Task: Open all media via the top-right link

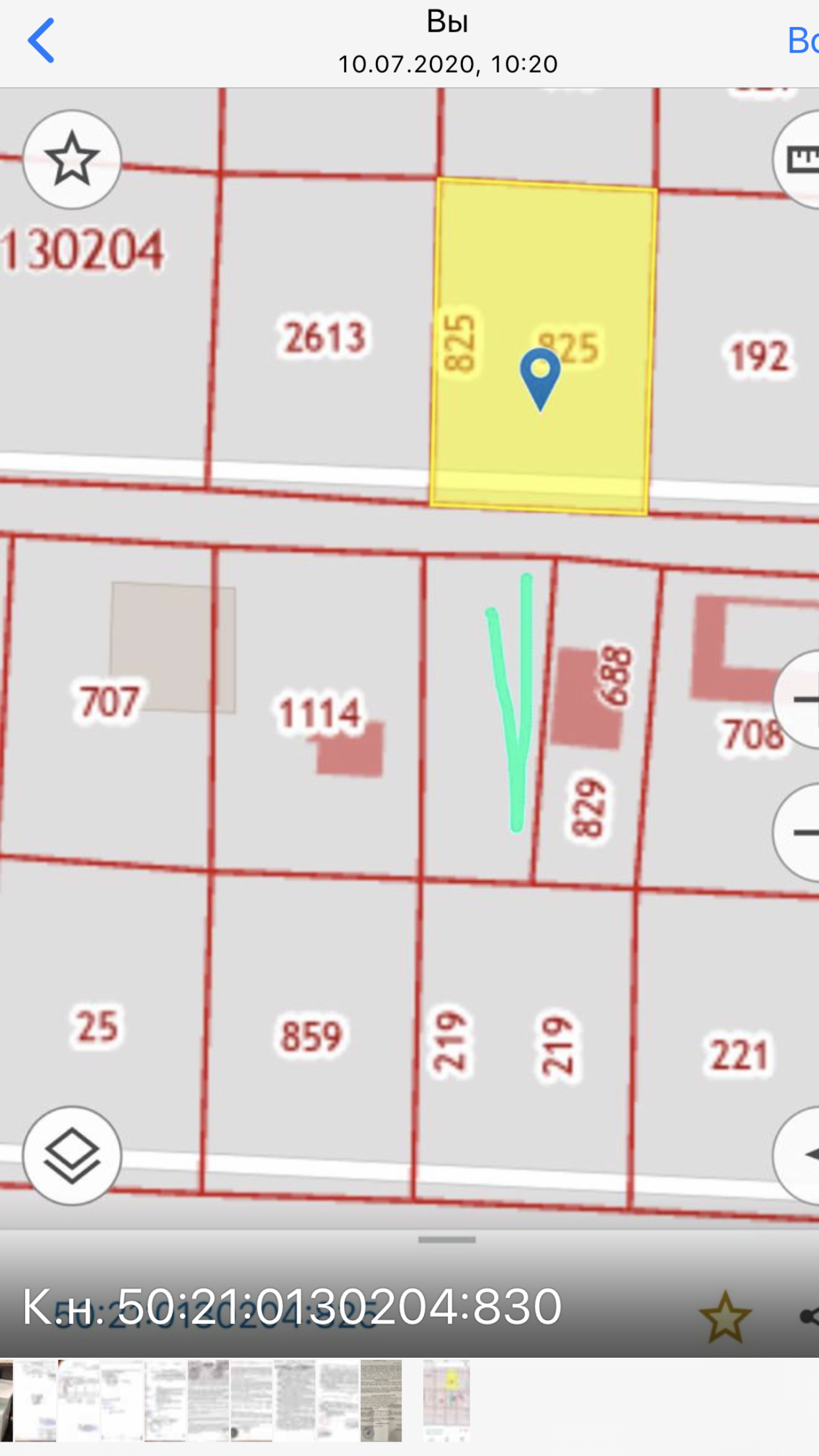Action: point(803,41)
